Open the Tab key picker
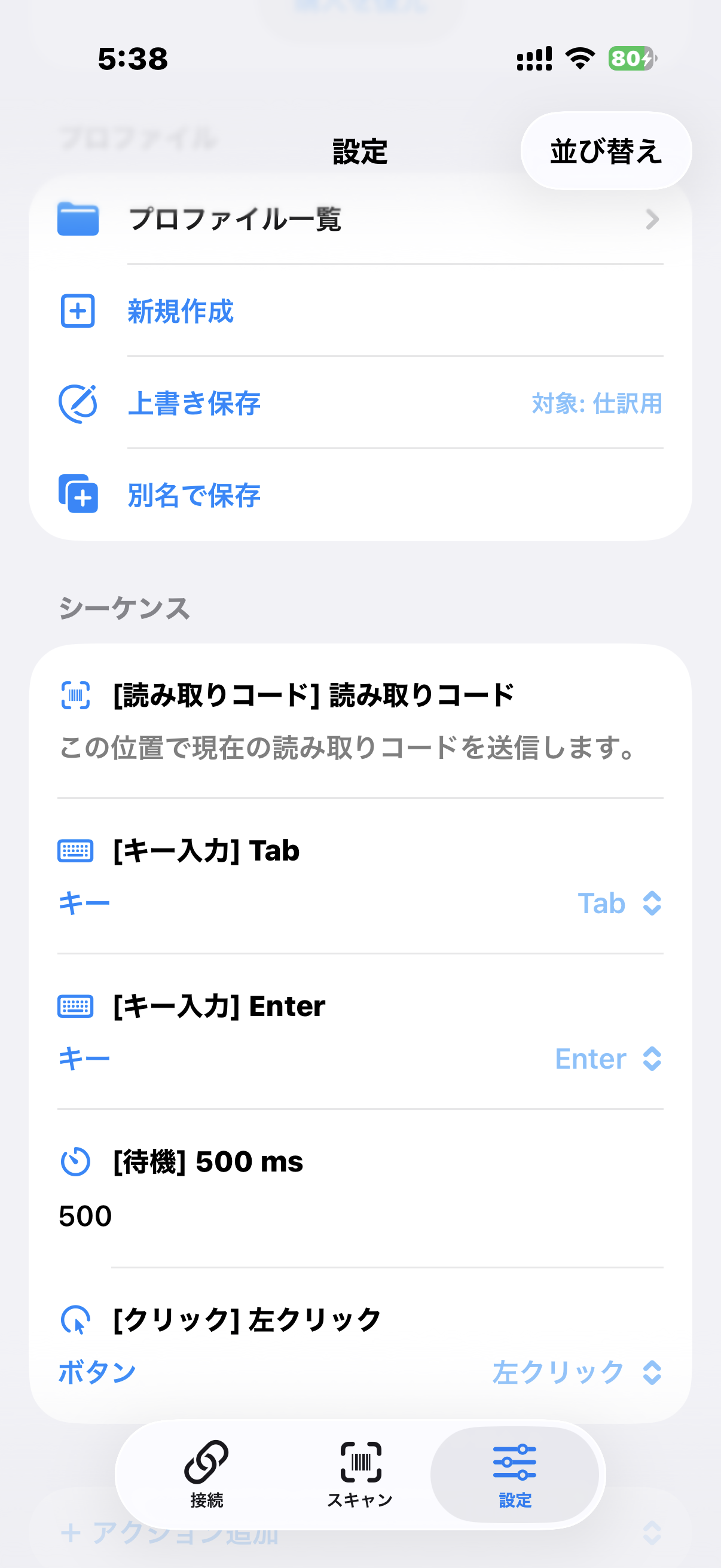The height and width of the screenshot is (1568, 721). [x=618, y=903]
